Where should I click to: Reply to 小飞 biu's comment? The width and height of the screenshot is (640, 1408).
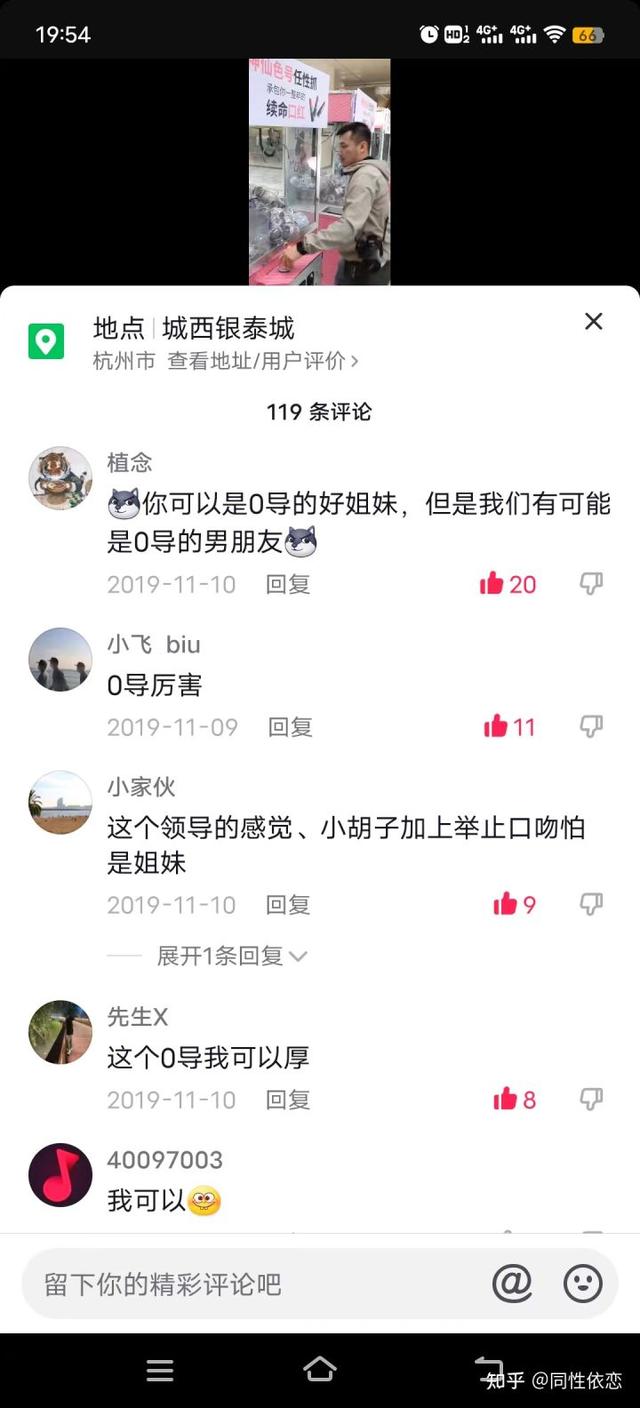tap(290, 728)
